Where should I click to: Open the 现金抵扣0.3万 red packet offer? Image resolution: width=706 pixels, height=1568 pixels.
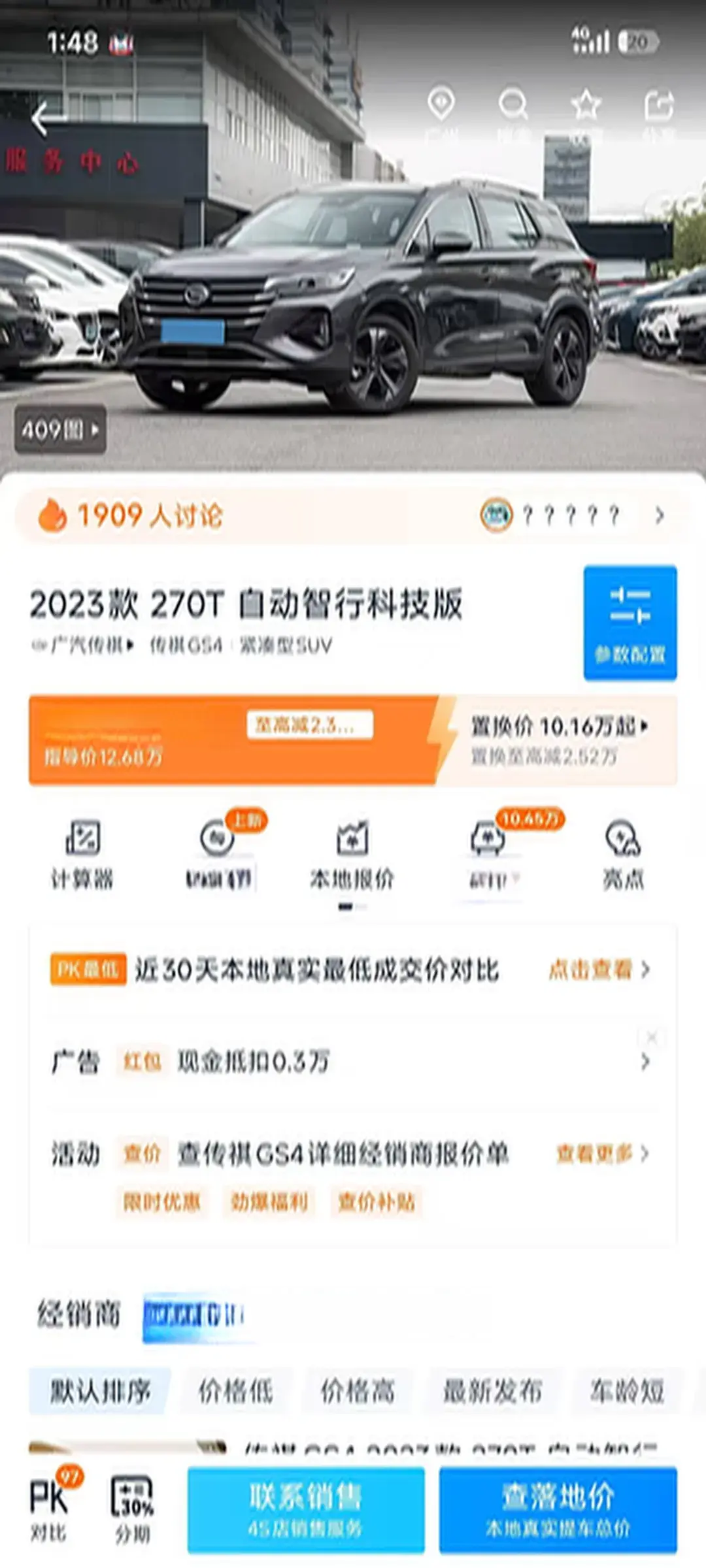pyautogui.click(x=254, y=1062)
